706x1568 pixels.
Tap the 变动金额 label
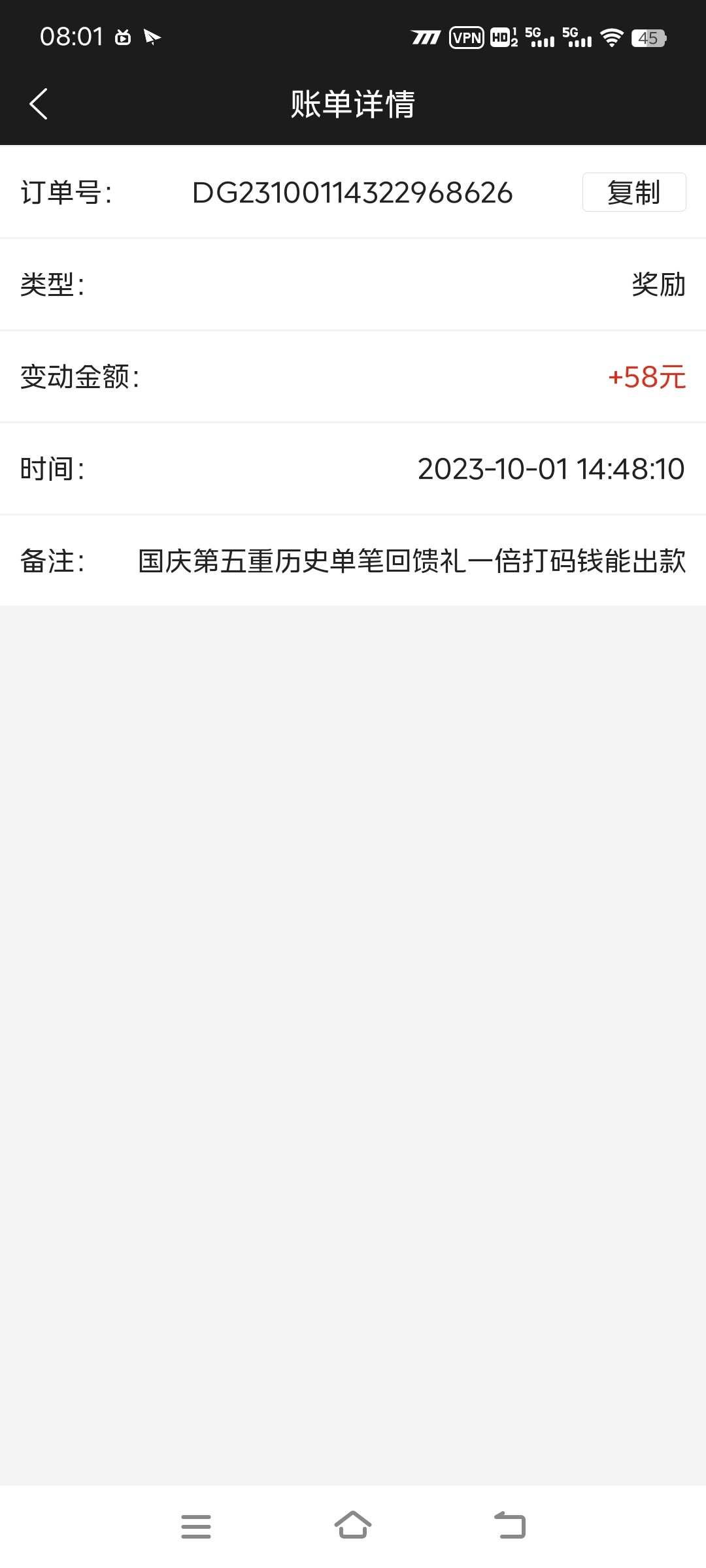pos(80,377)
